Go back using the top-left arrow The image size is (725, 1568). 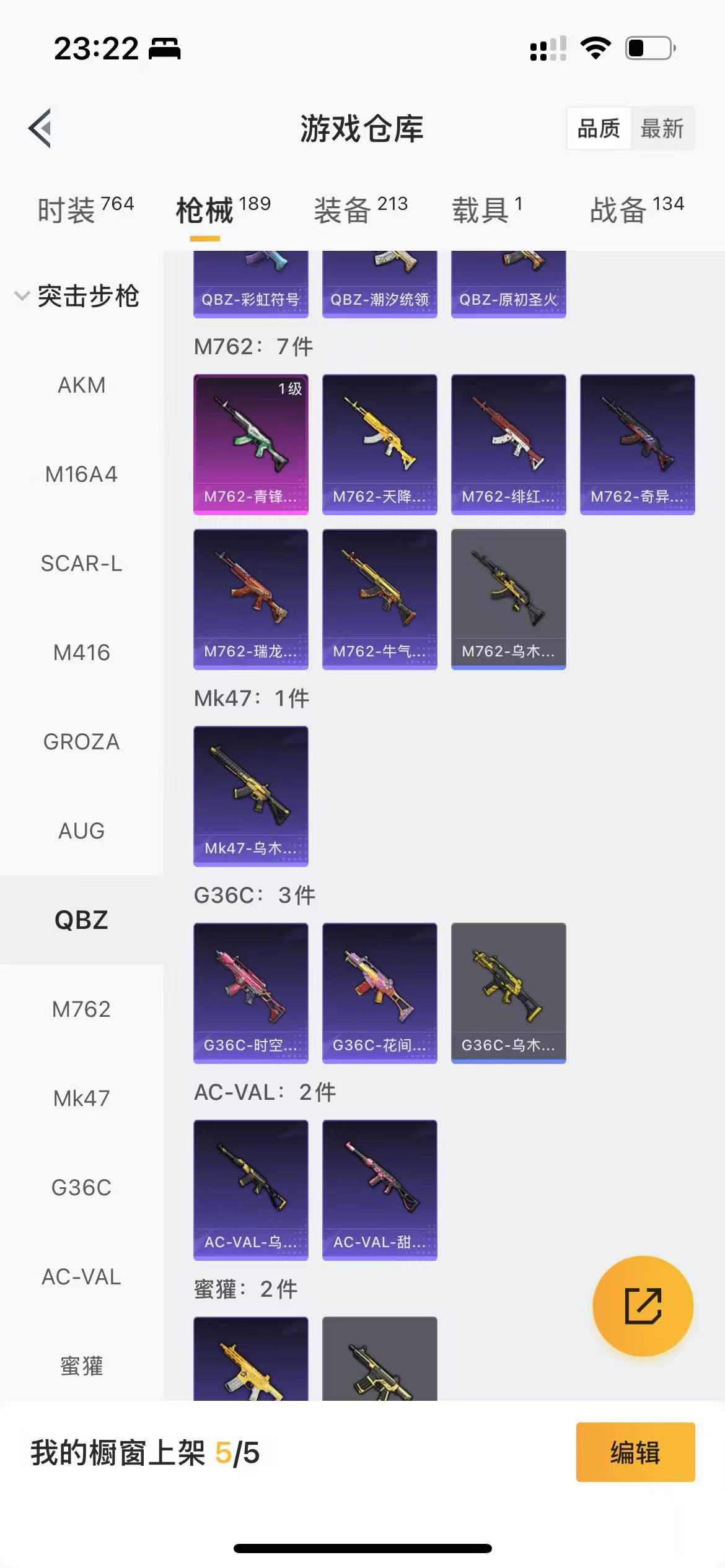41,128
